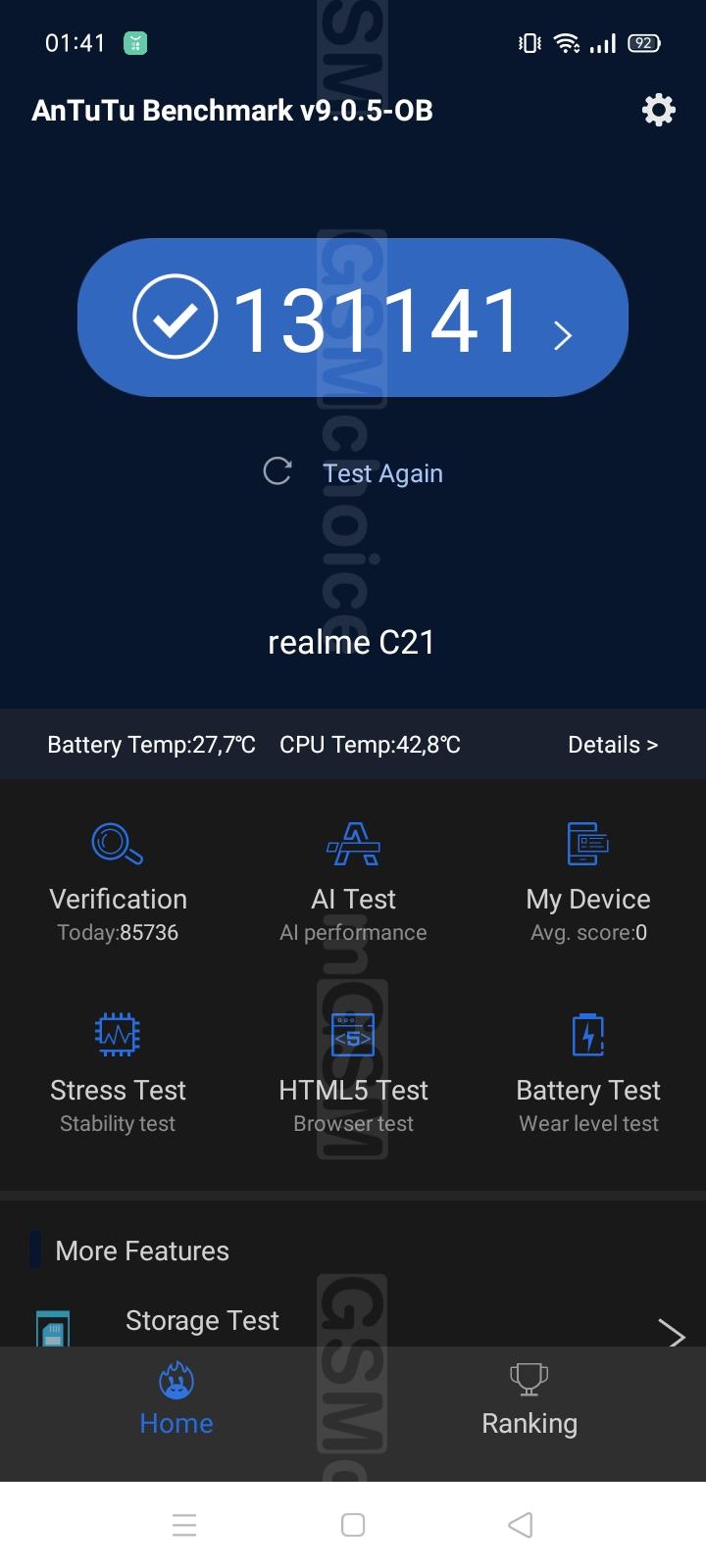This screenshot has width=706, height=1568.
Task: Open My Device info
Action: click(x=588, y=883)
